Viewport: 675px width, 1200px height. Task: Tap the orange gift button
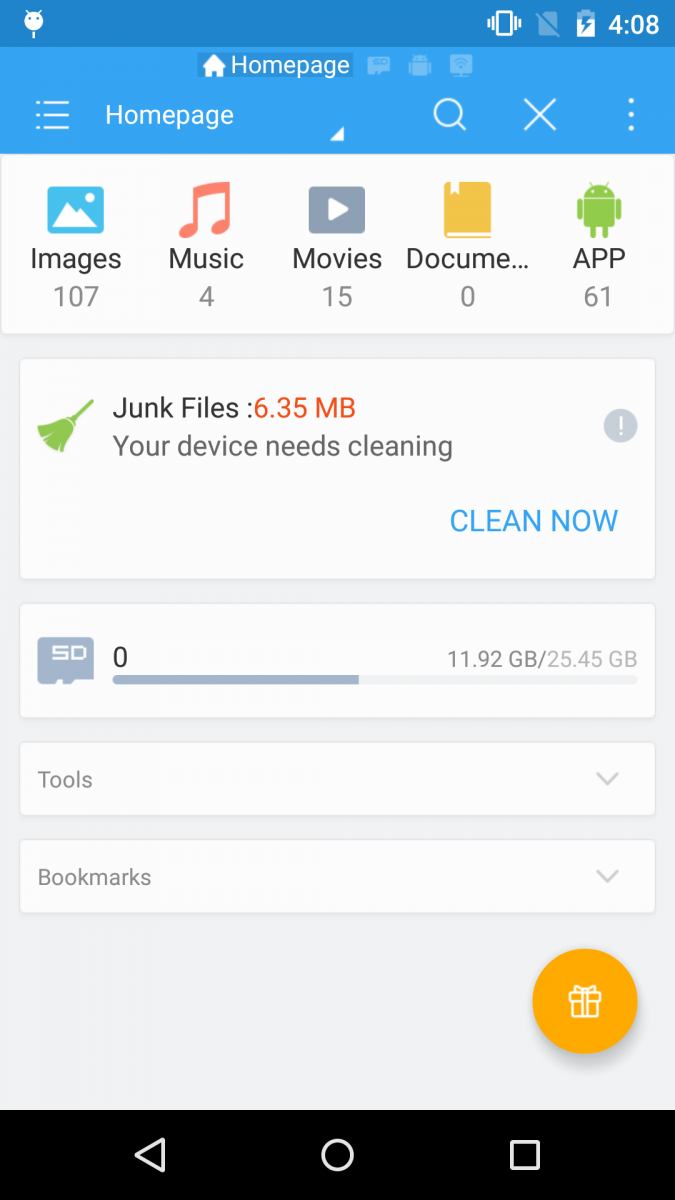point(585,1001)
